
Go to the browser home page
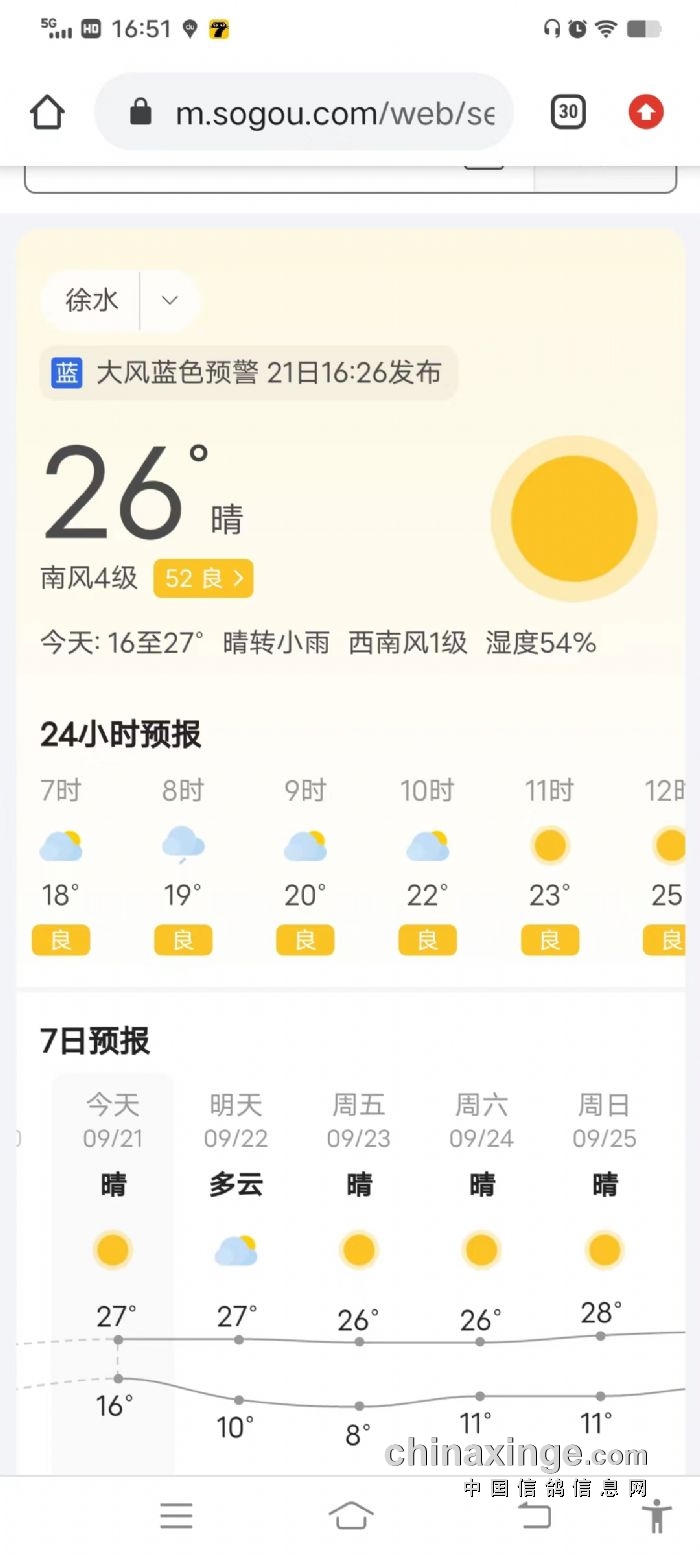click(x=47, y=112)
